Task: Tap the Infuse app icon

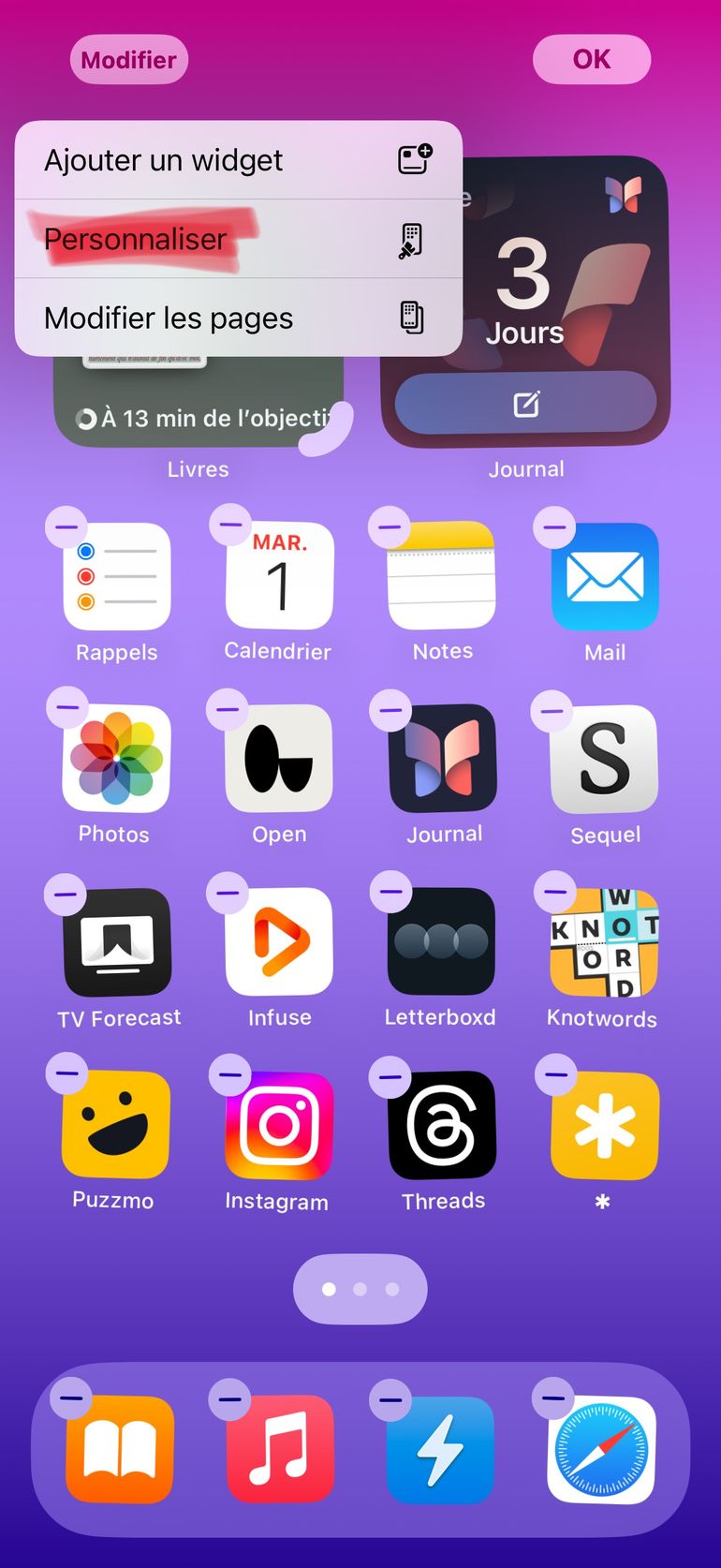Action: tap(279, 941)
